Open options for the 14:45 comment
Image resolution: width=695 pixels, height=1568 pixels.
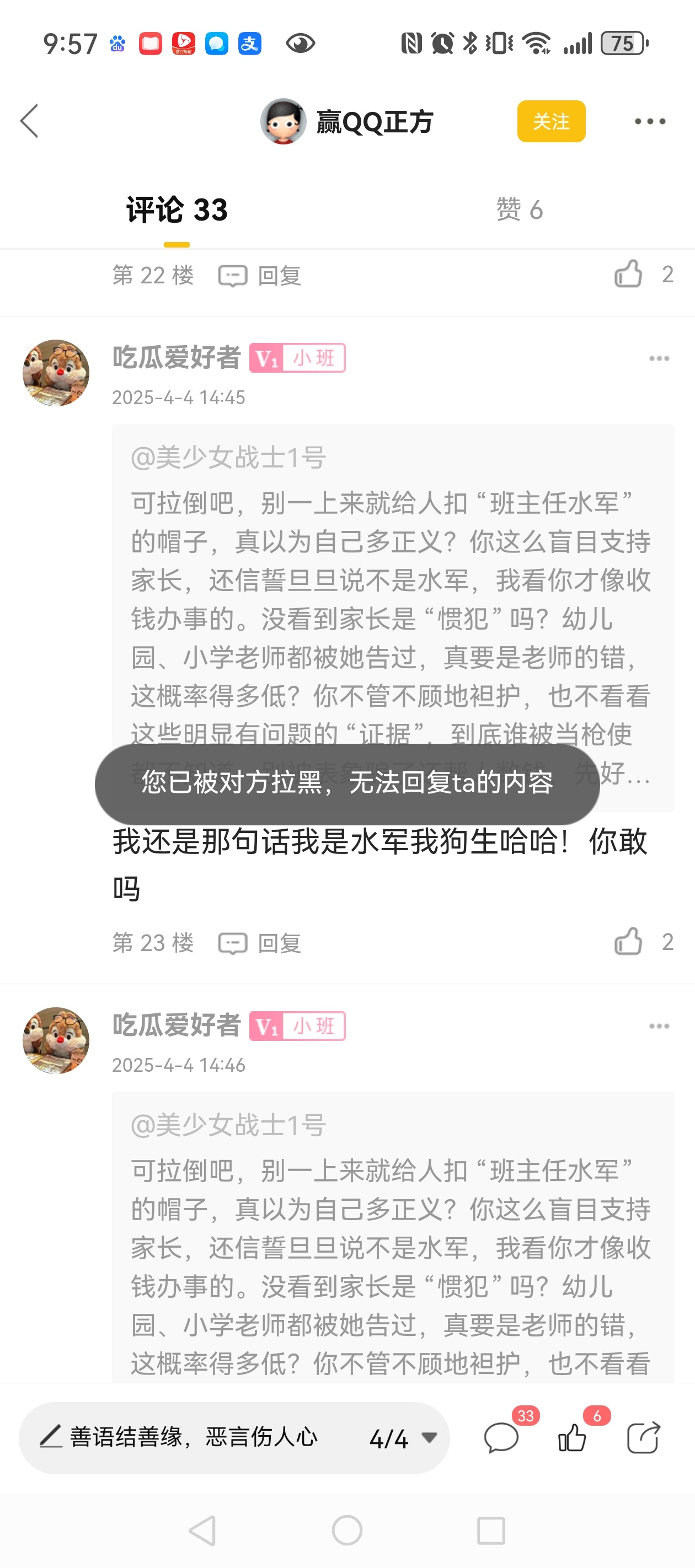pyautogui.click(x=659, y=358)
